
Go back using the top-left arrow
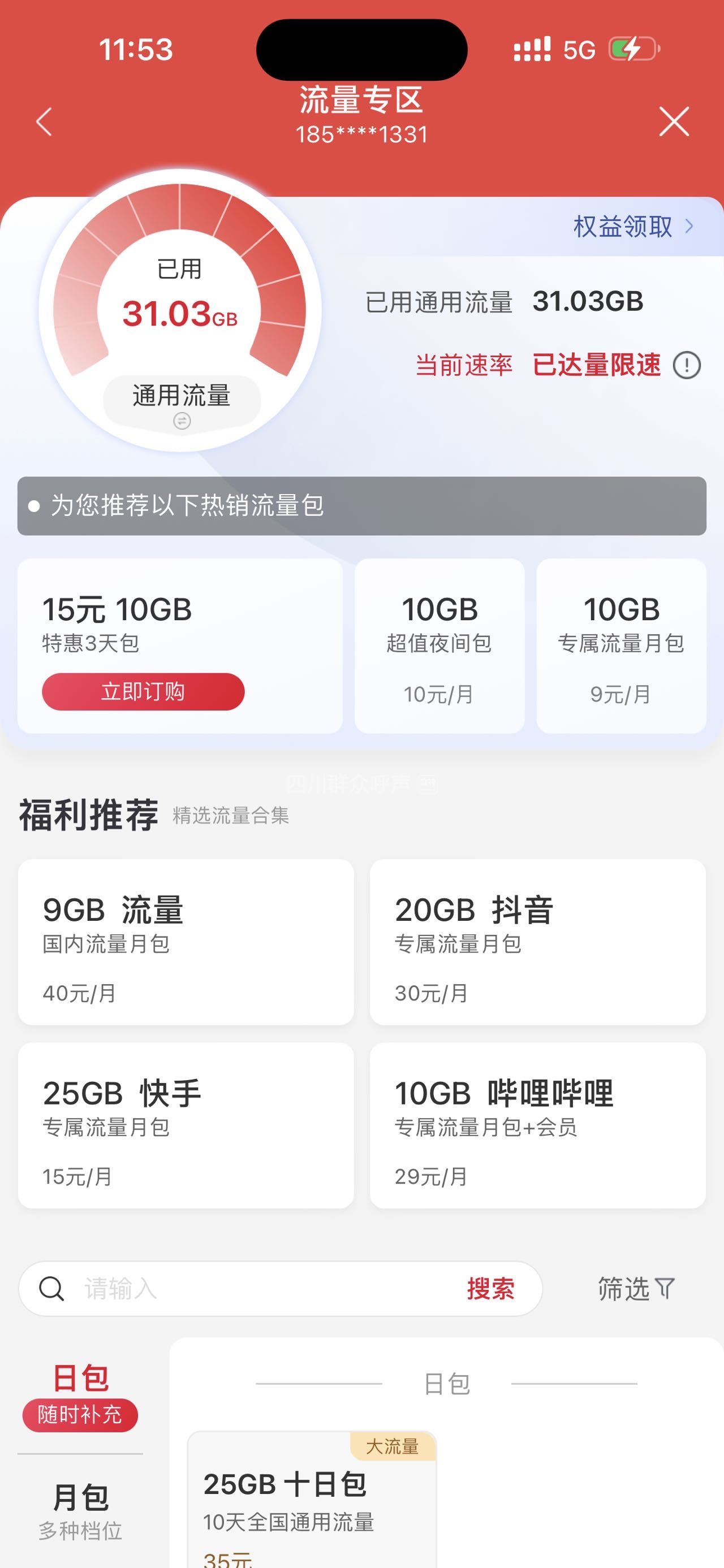pos(44,121)
